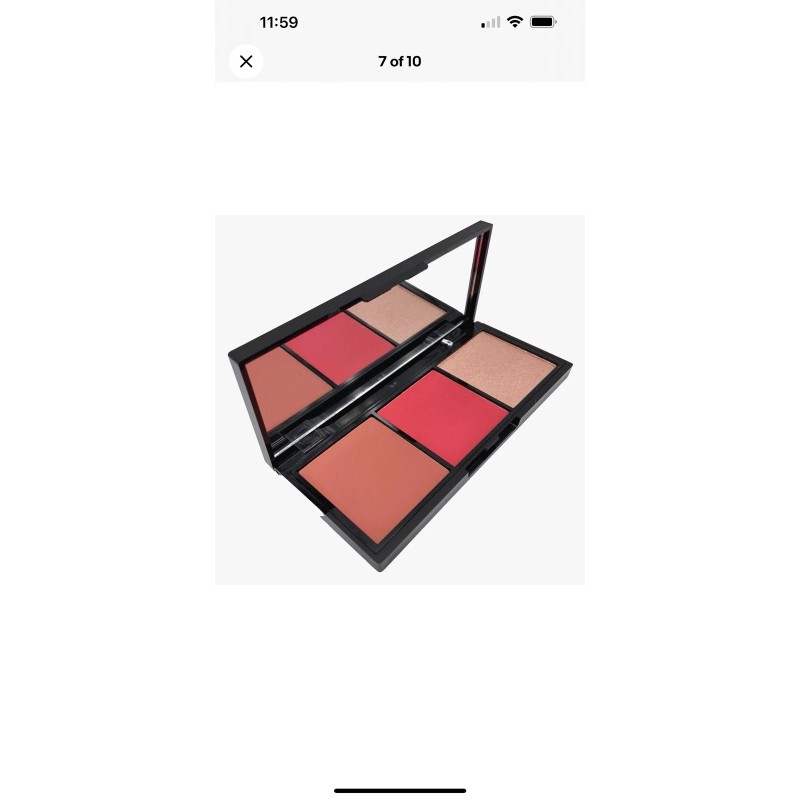Tap the blush palette photo

399,399
